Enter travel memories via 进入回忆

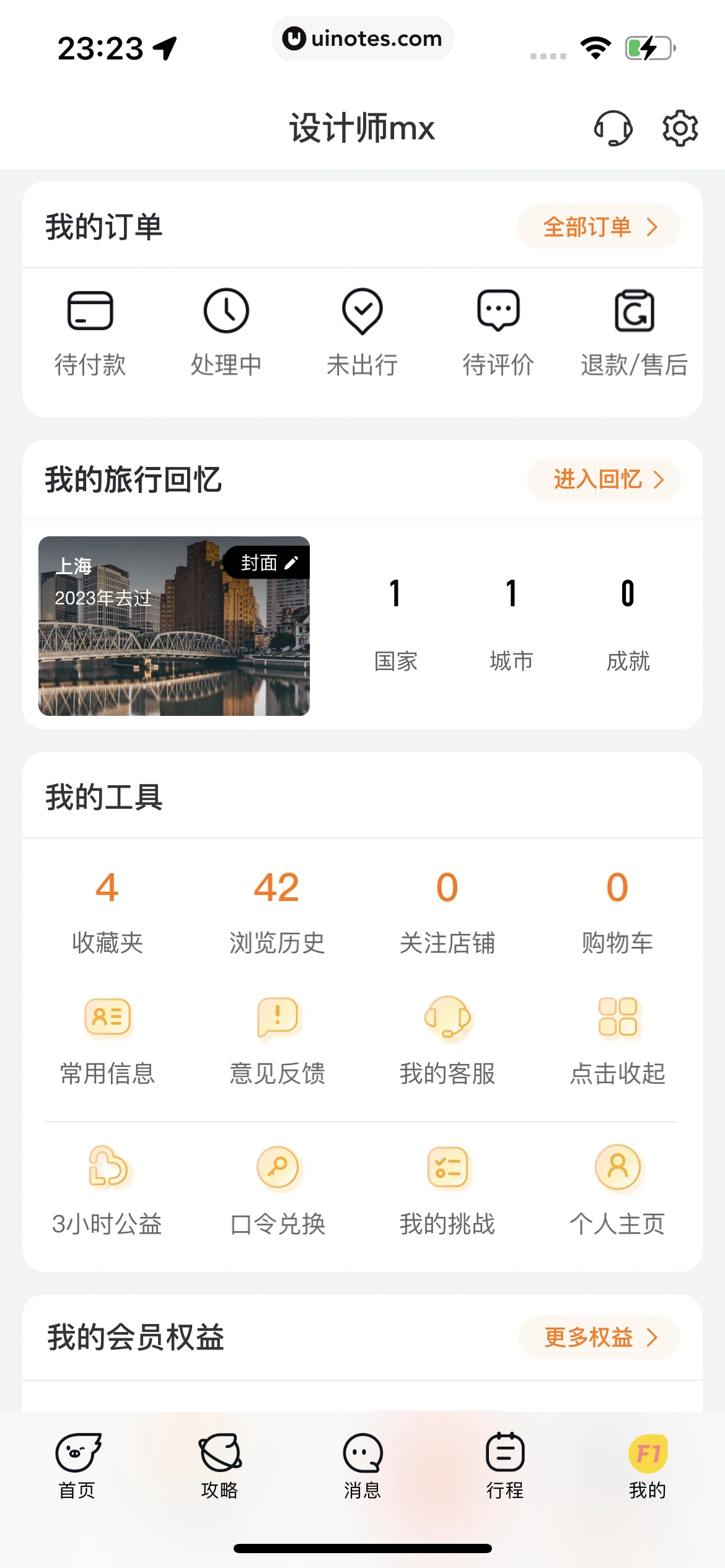click(x=604, y=479)
